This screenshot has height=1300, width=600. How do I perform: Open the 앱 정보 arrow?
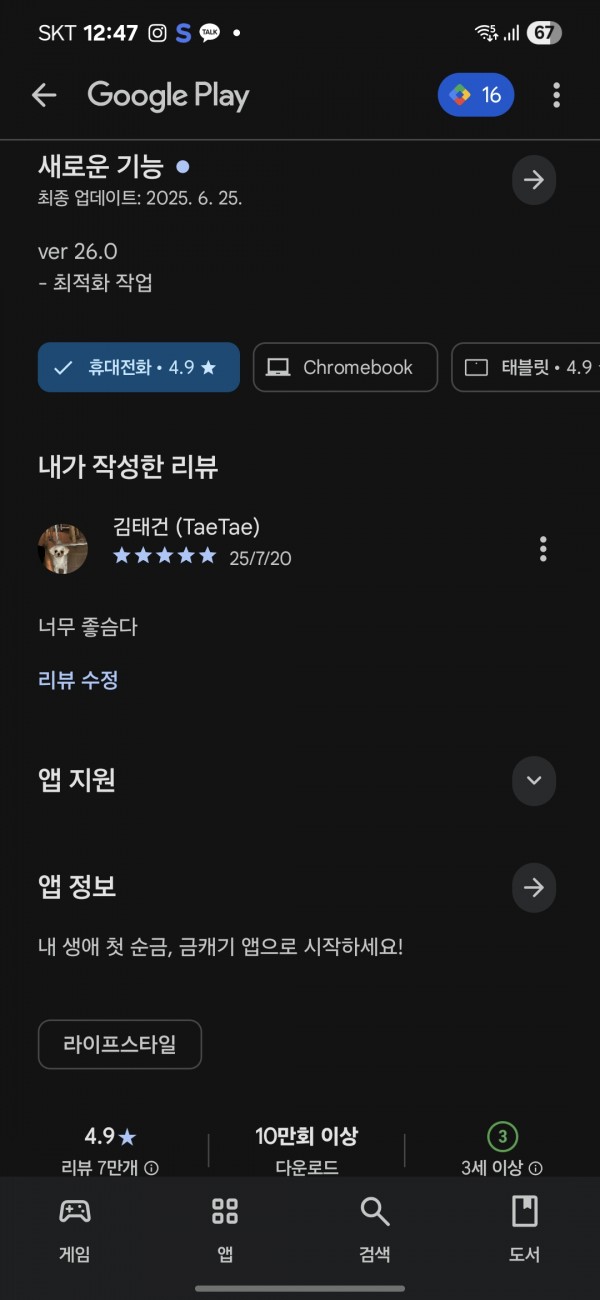pos(534,887)
